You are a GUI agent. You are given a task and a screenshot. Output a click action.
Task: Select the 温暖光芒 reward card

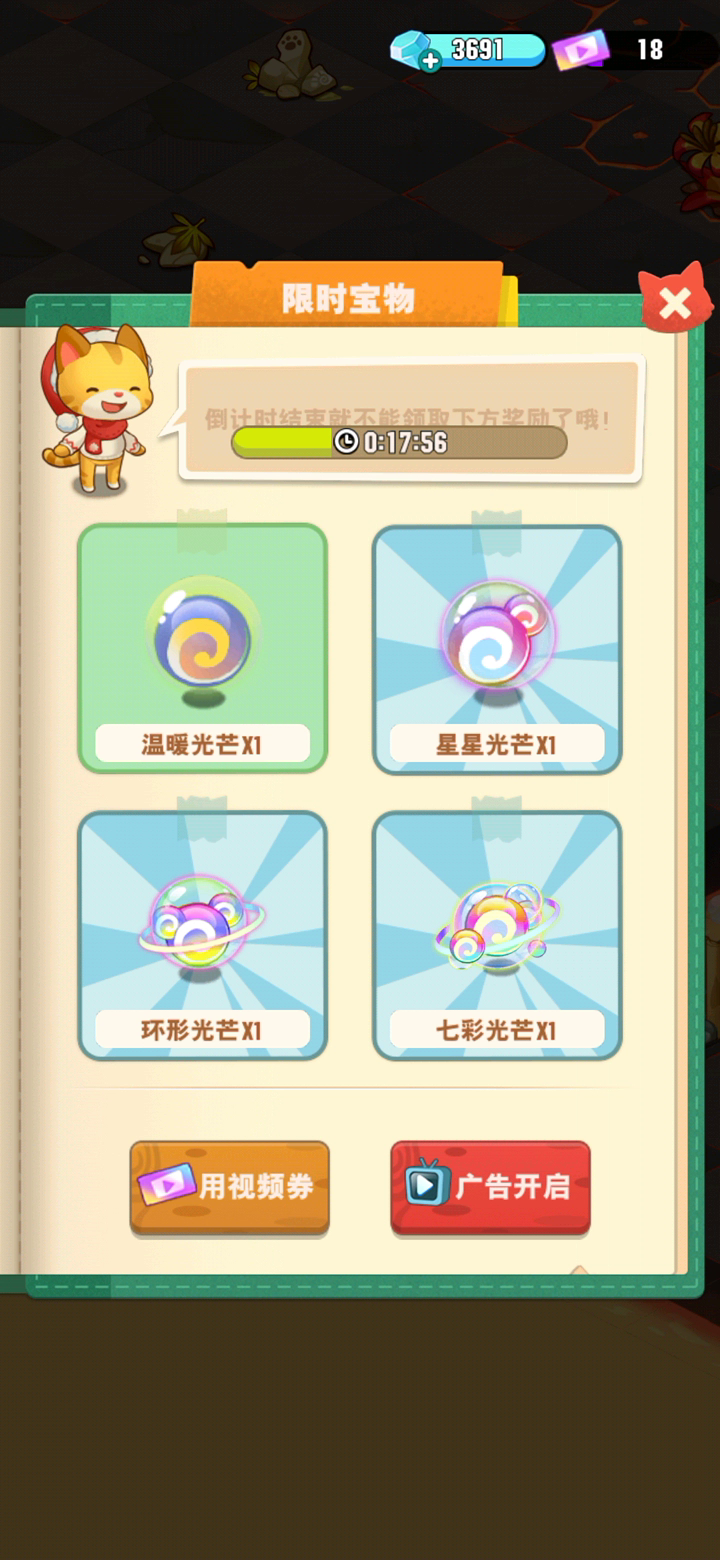pyautogui.click(x=203, y=648)
